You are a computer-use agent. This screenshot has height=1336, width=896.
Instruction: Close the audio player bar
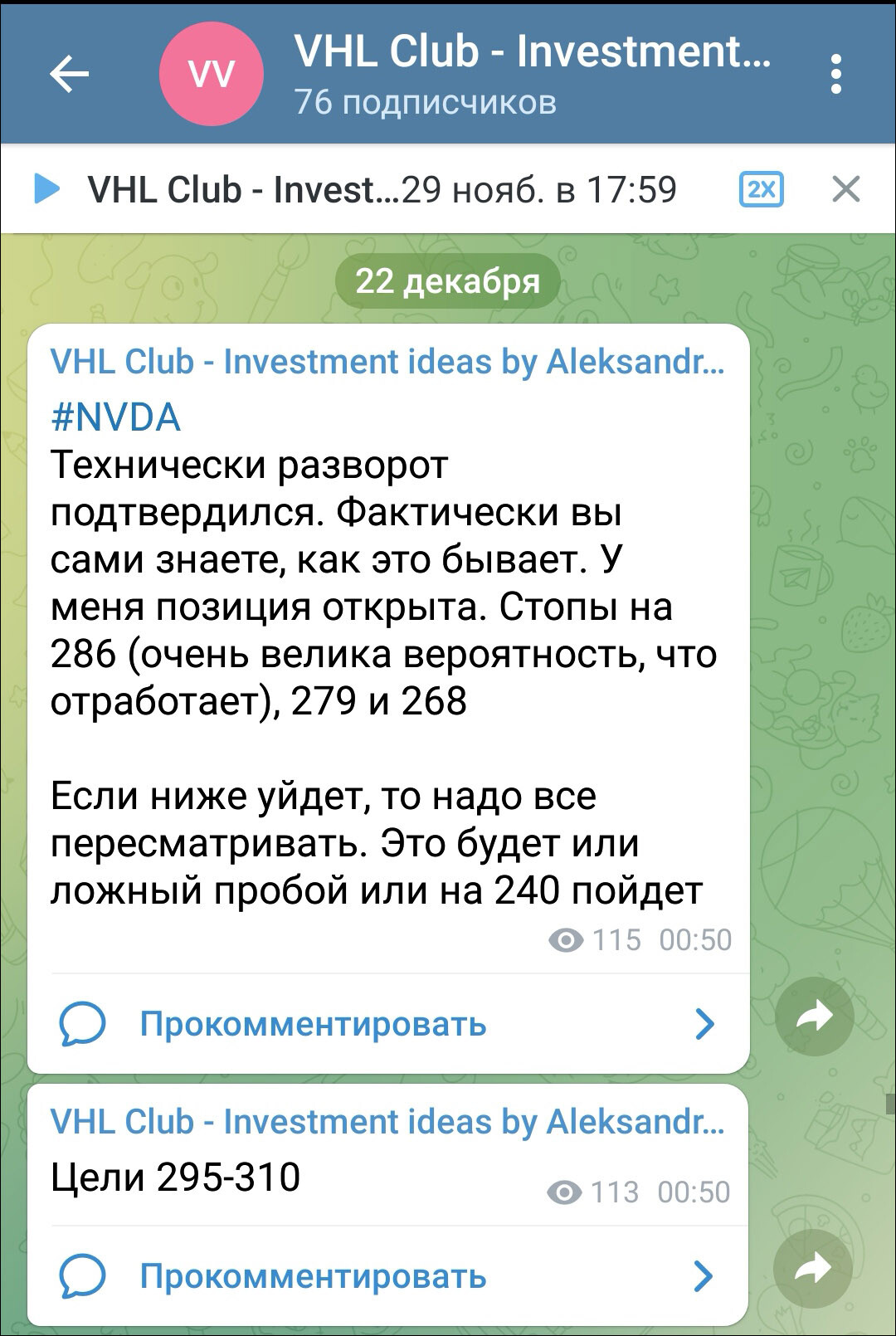845,189
